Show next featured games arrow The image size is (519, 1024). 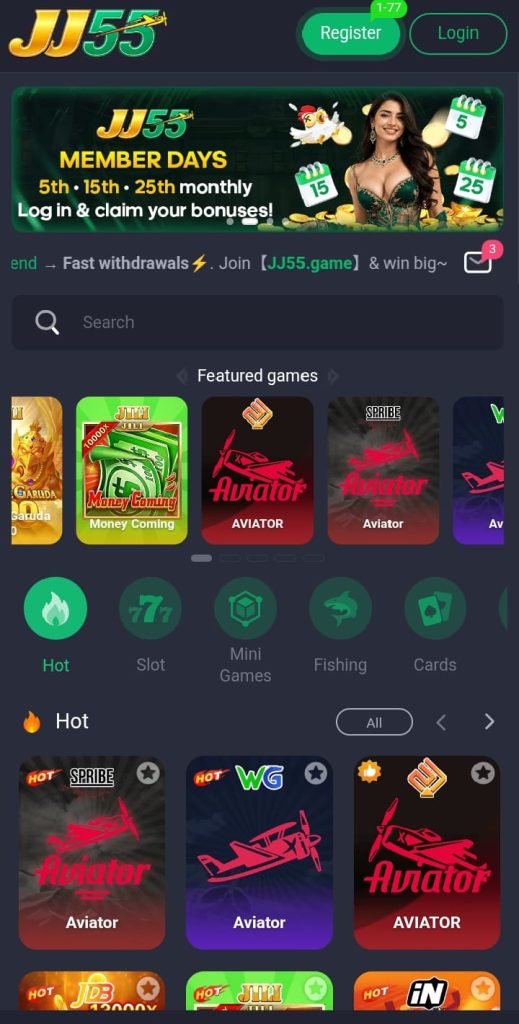click(333, 376)
